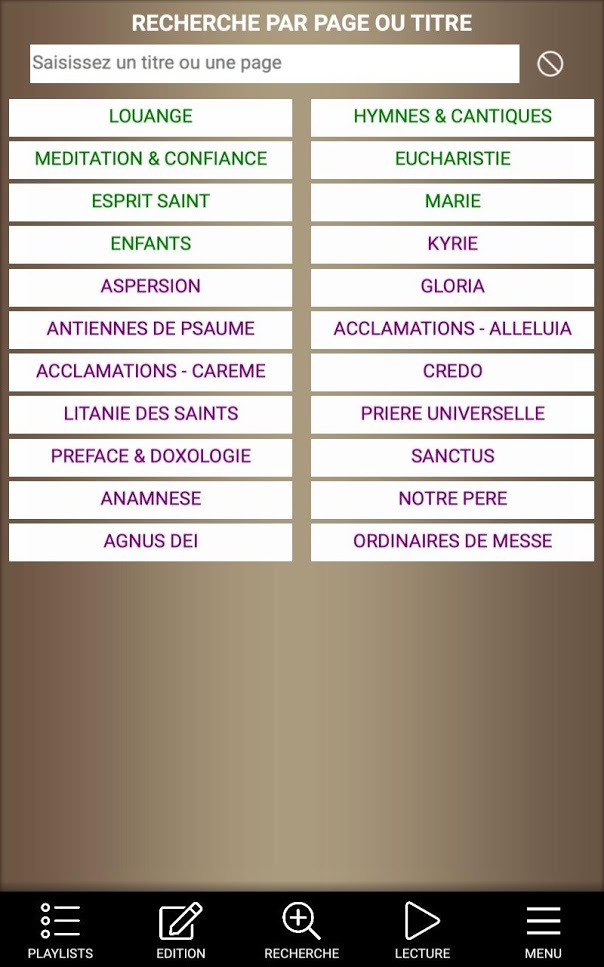Screen dimensions: 604x967
Task: Open the ESPRIT SAINT category
Action: pos(151,202)
